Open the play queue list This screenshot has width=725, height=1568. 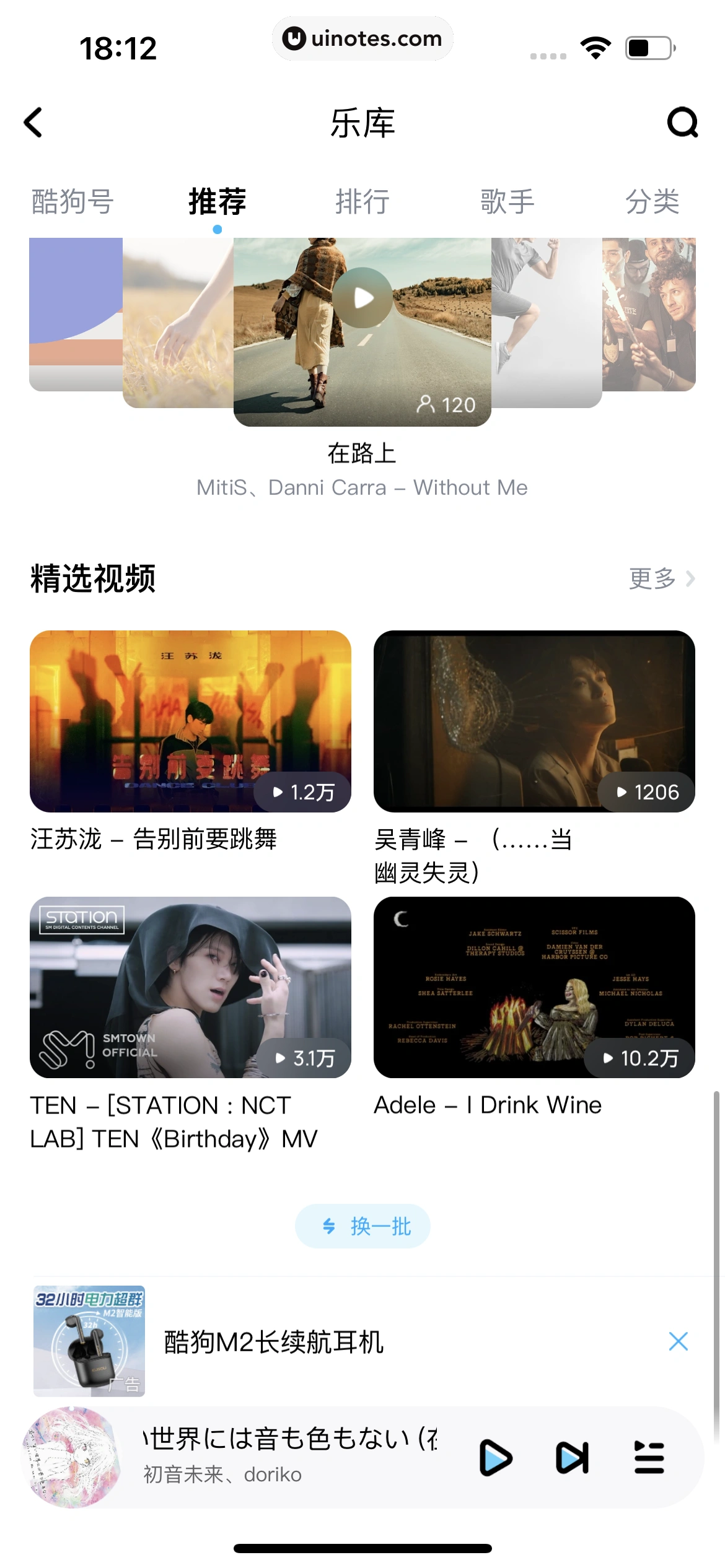649,1458
